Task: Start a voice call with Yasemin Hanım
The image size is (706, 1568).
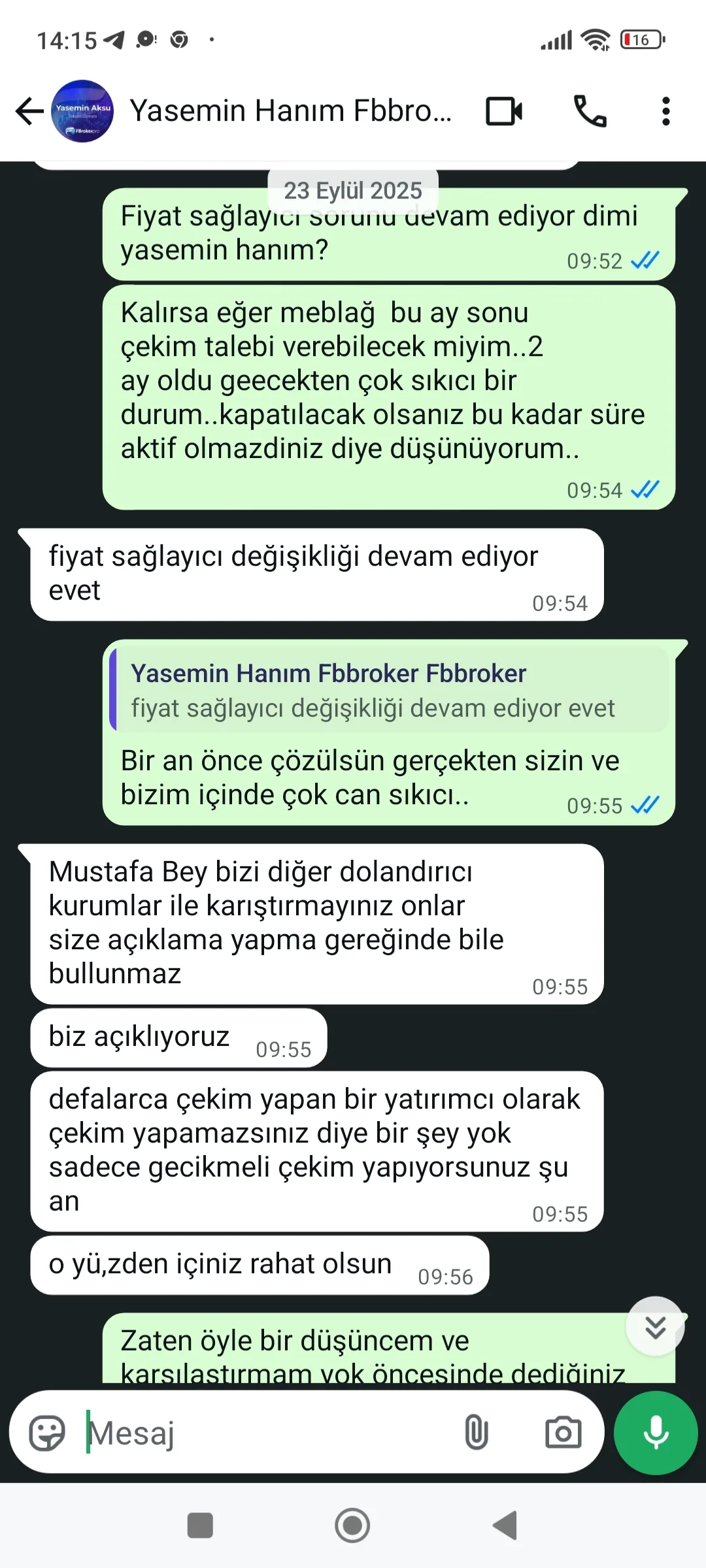Action: click(x=590, y=111)
